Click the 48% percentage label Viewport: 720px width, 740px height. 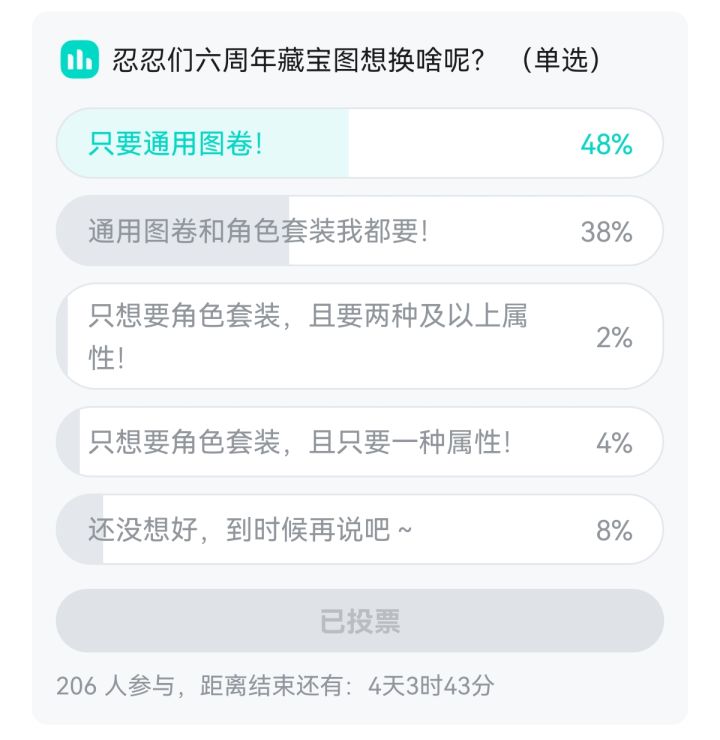[x=606, y=144]
